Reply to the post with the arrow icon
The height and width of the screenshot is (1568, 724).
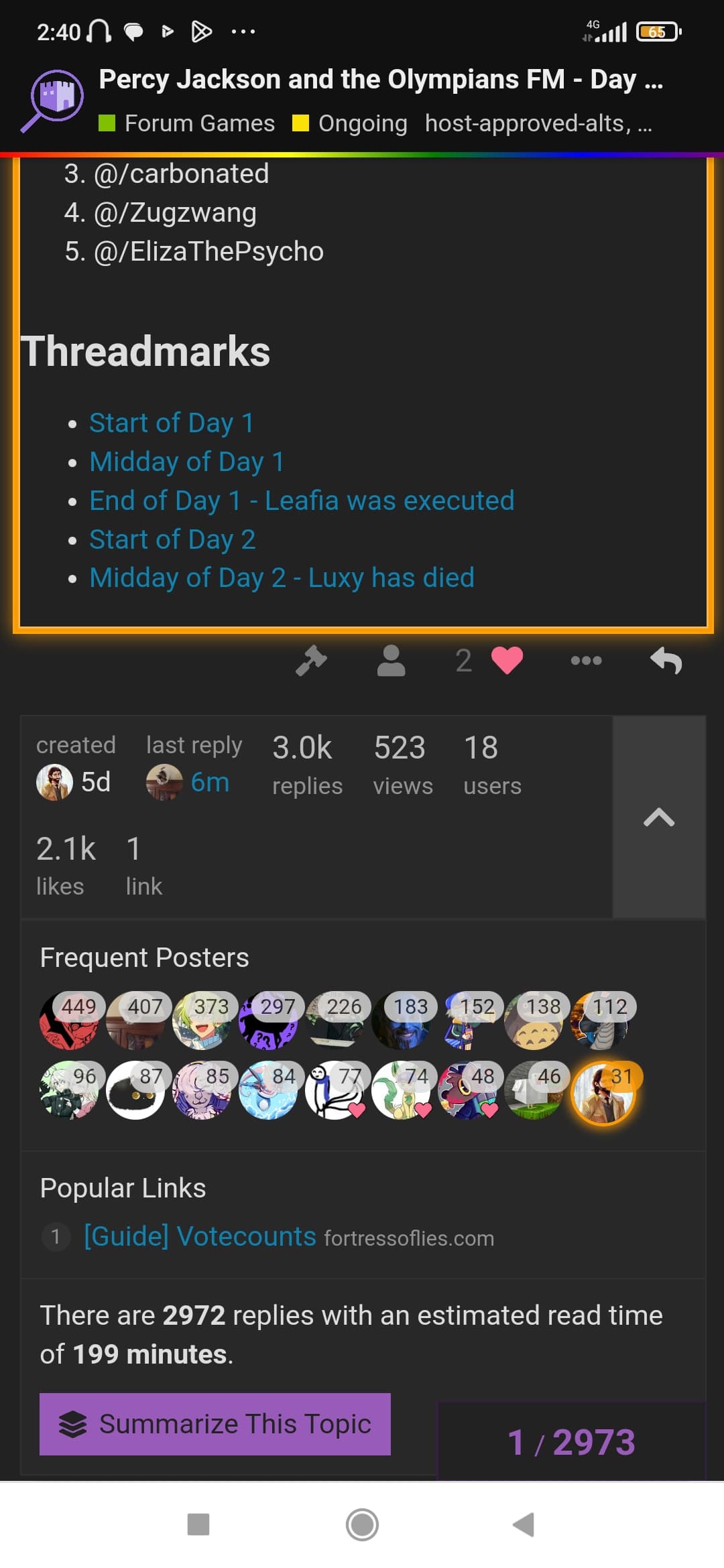666,661
